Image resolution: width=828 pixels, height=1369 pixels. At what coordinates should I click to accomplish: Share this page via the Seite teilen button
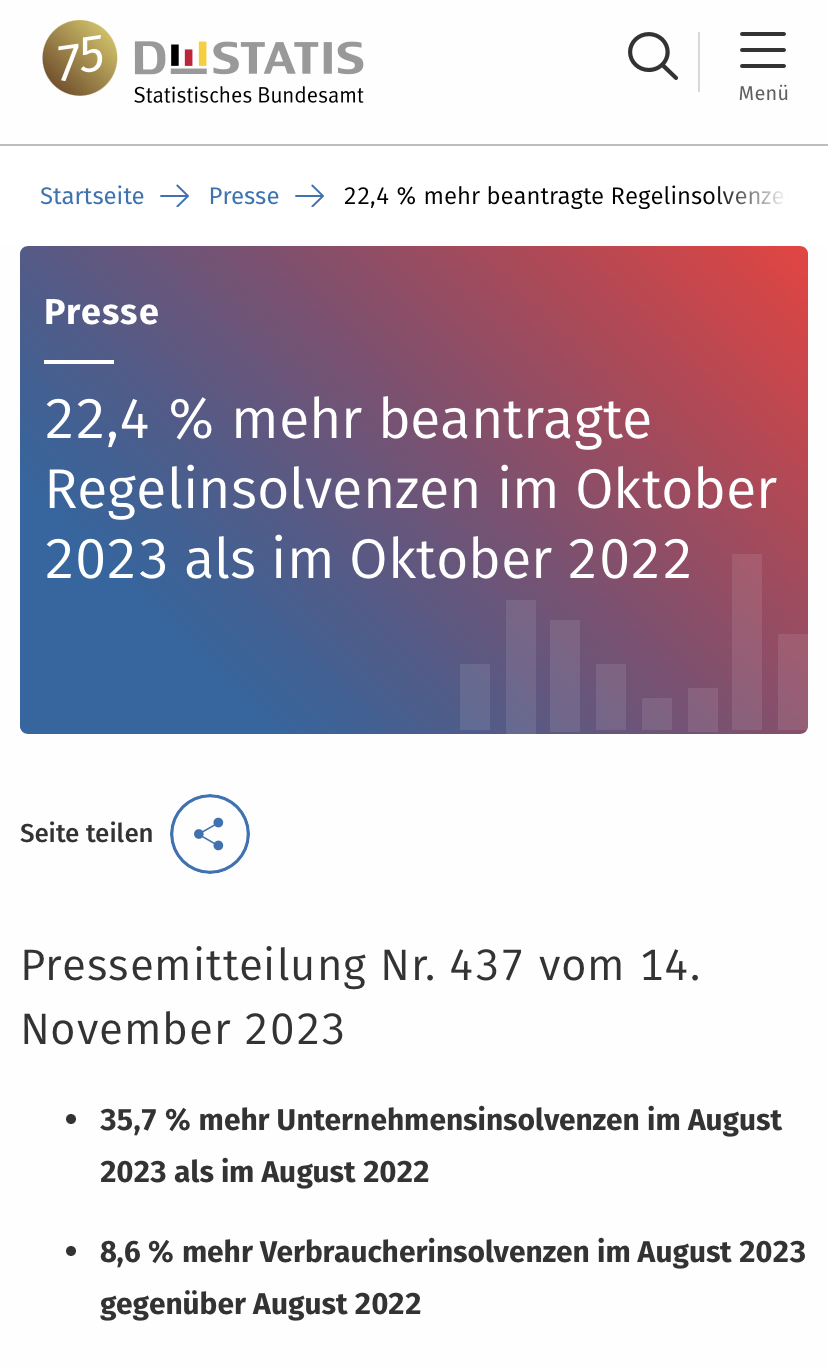point(209,834)
